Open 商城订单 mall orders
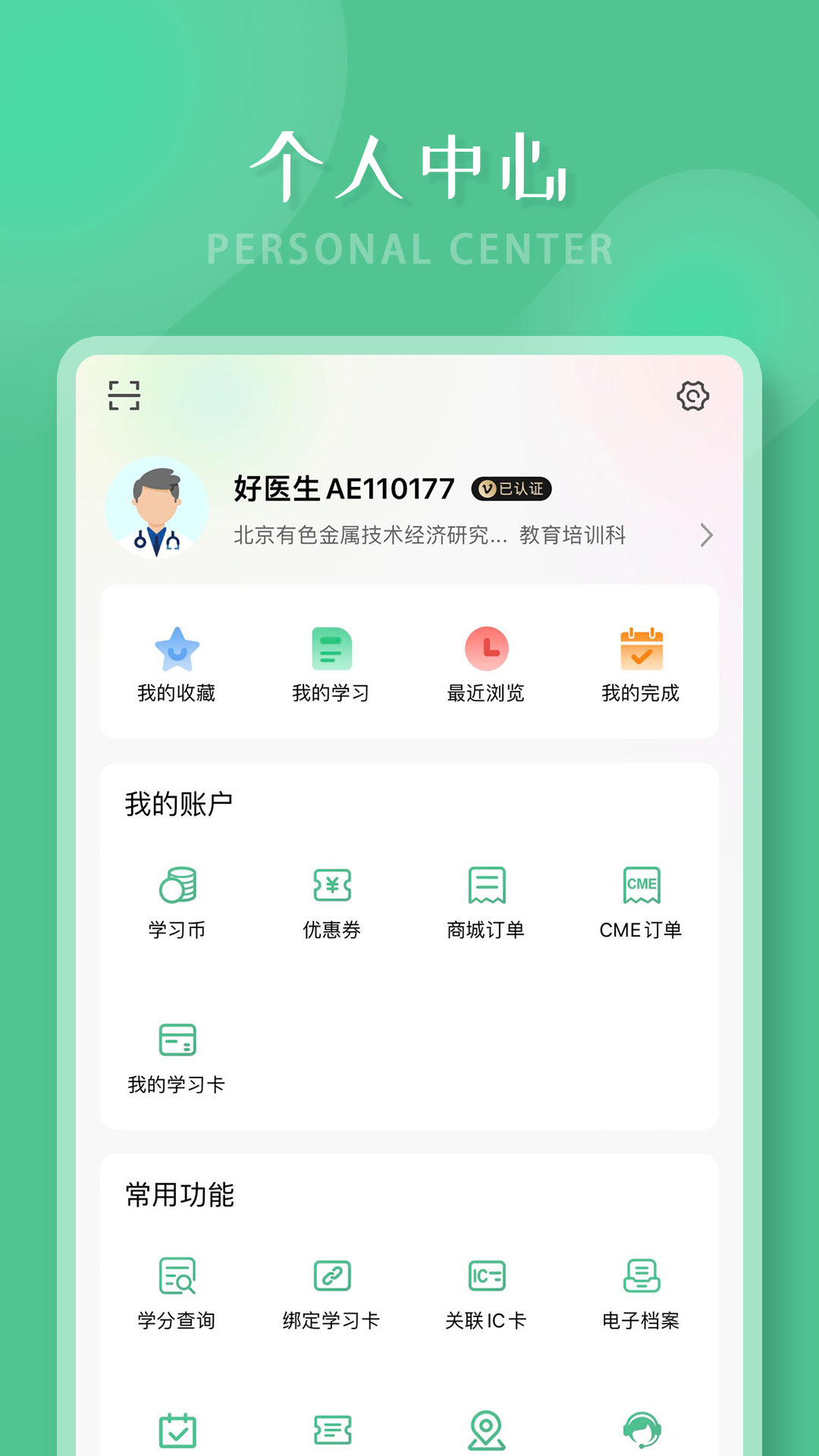 tap(486, 902)
